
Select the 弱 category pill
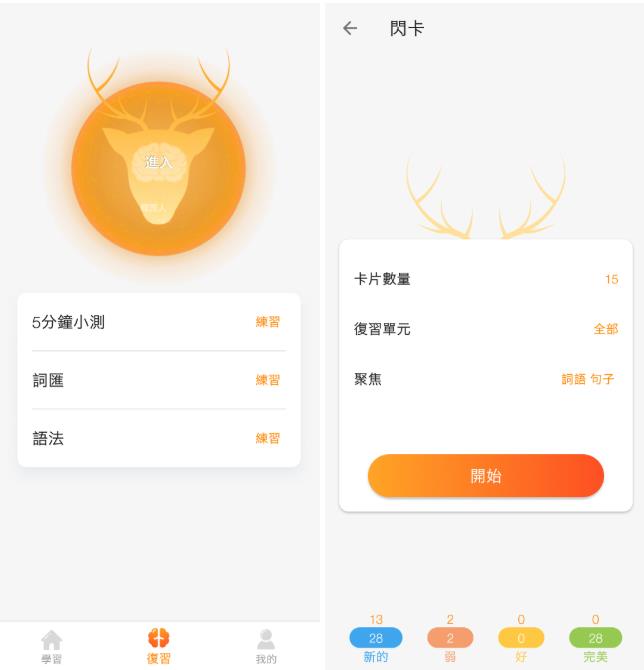point(450,638)
